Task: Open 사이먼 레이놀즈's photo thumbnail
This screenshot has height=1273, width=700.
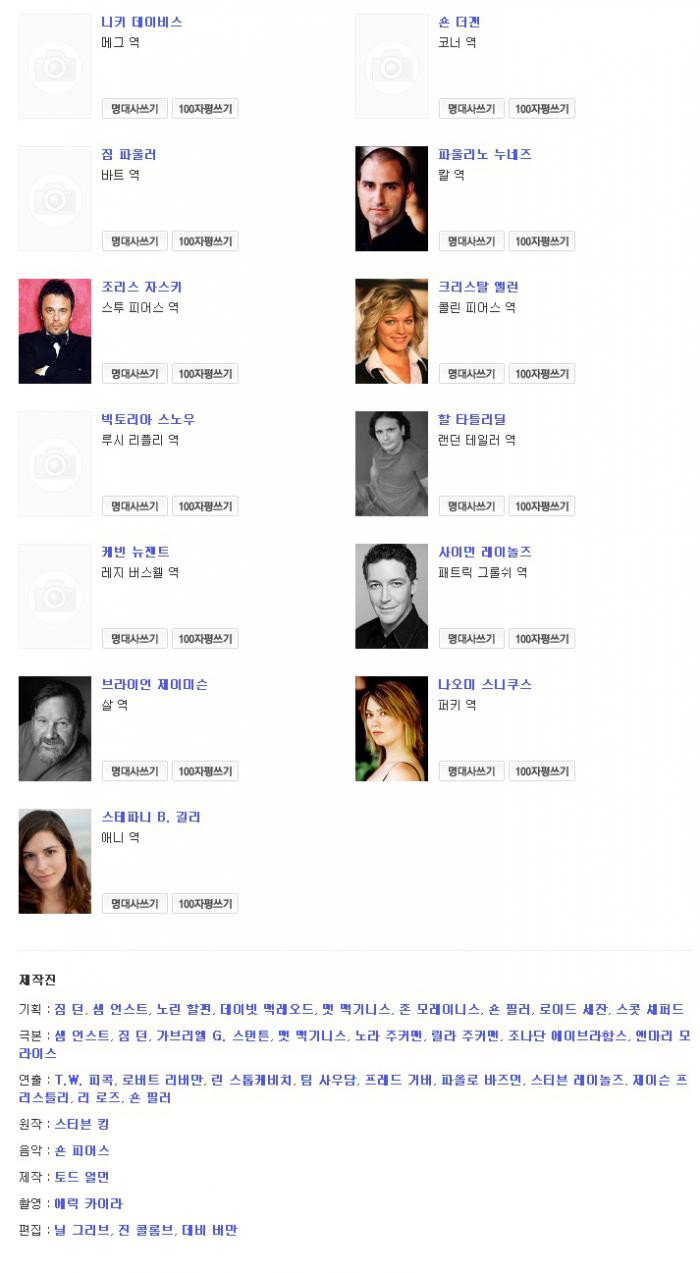Action: point(391,596)
